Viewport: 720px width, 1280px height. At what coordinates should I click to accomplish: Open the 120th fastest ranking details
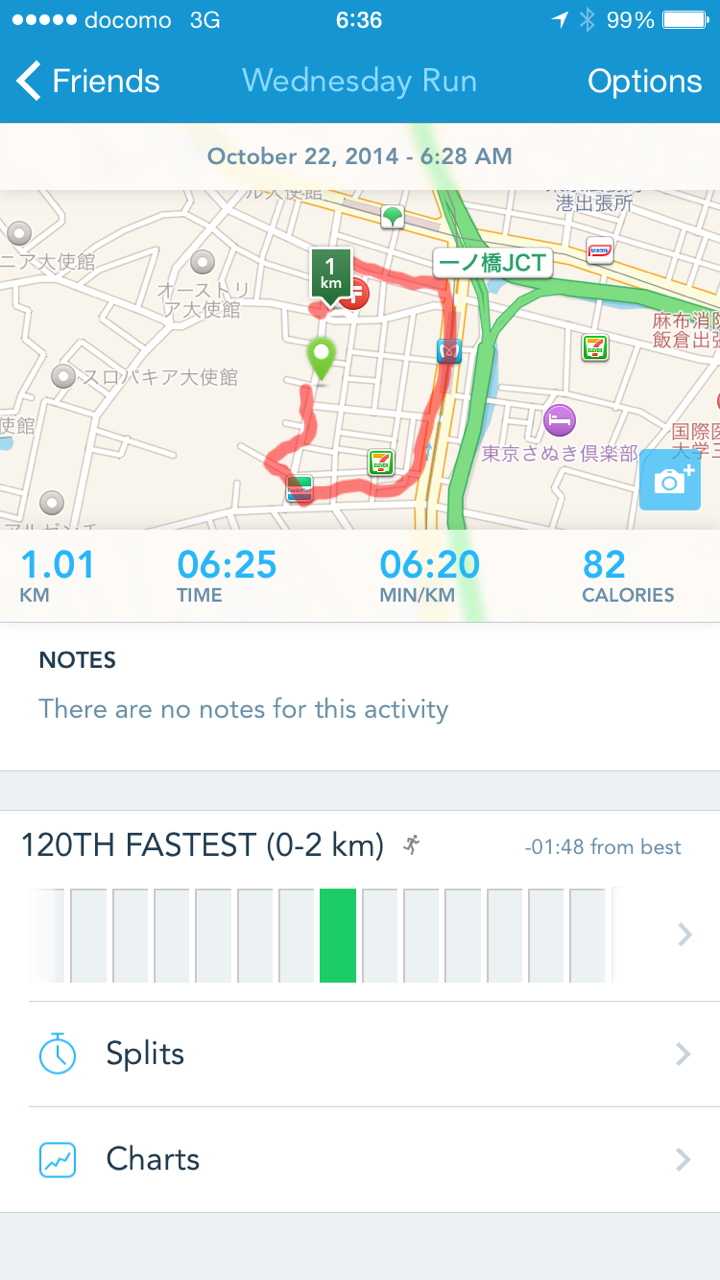(360, 905)
